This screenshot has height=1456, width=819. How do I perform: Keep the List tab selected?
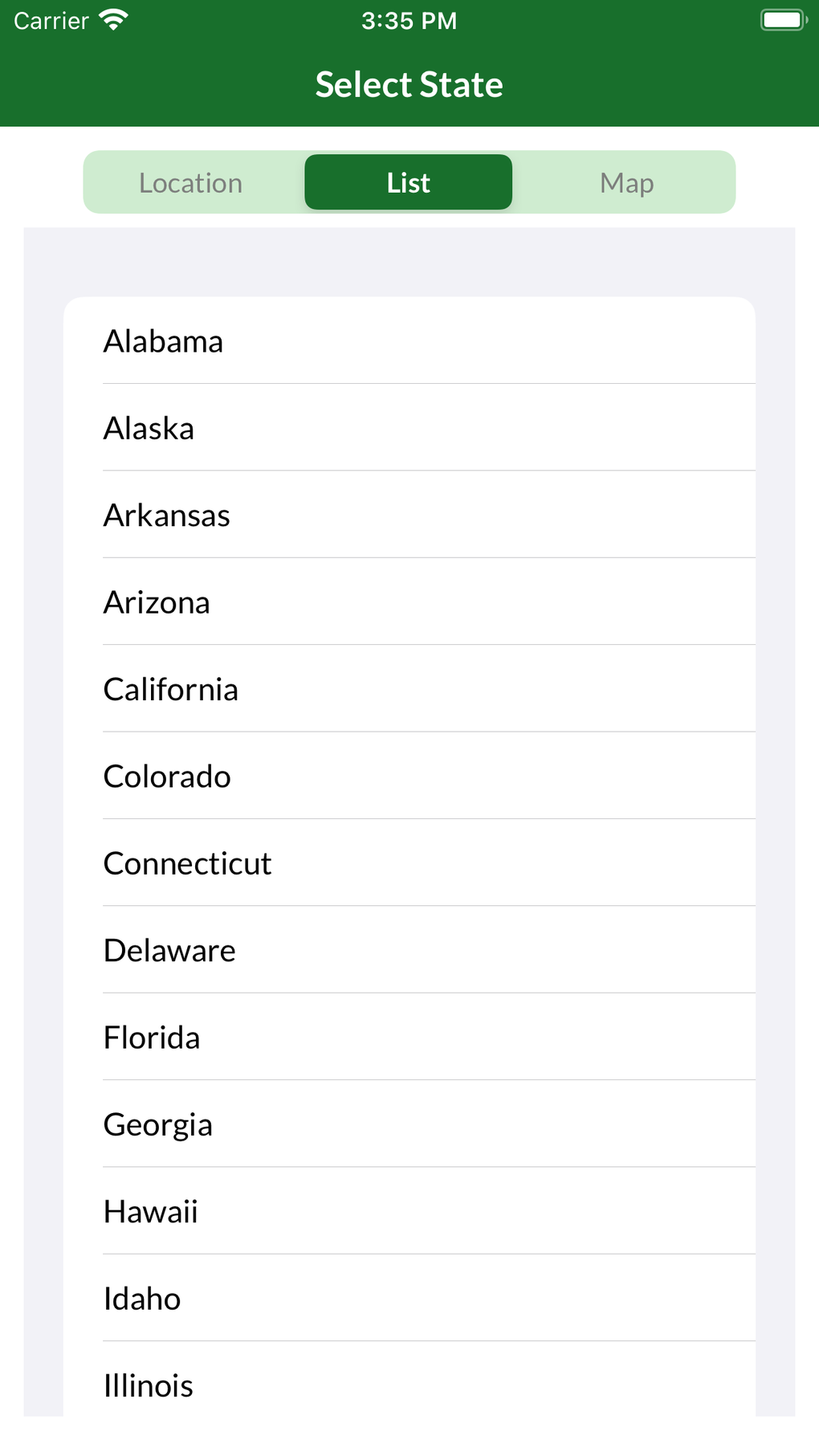point(408,182)
